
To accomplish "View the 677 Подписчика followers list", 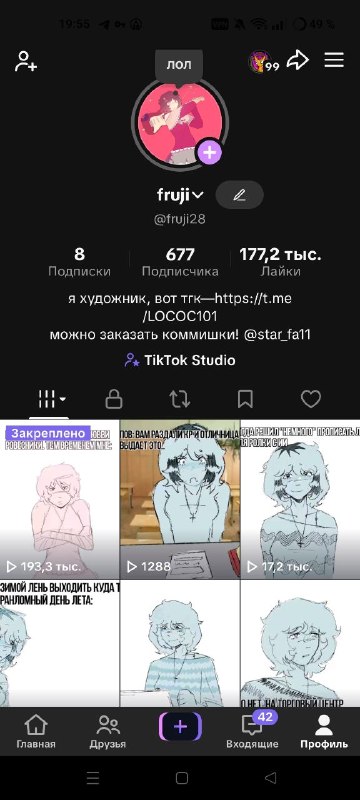I will 180,262.
